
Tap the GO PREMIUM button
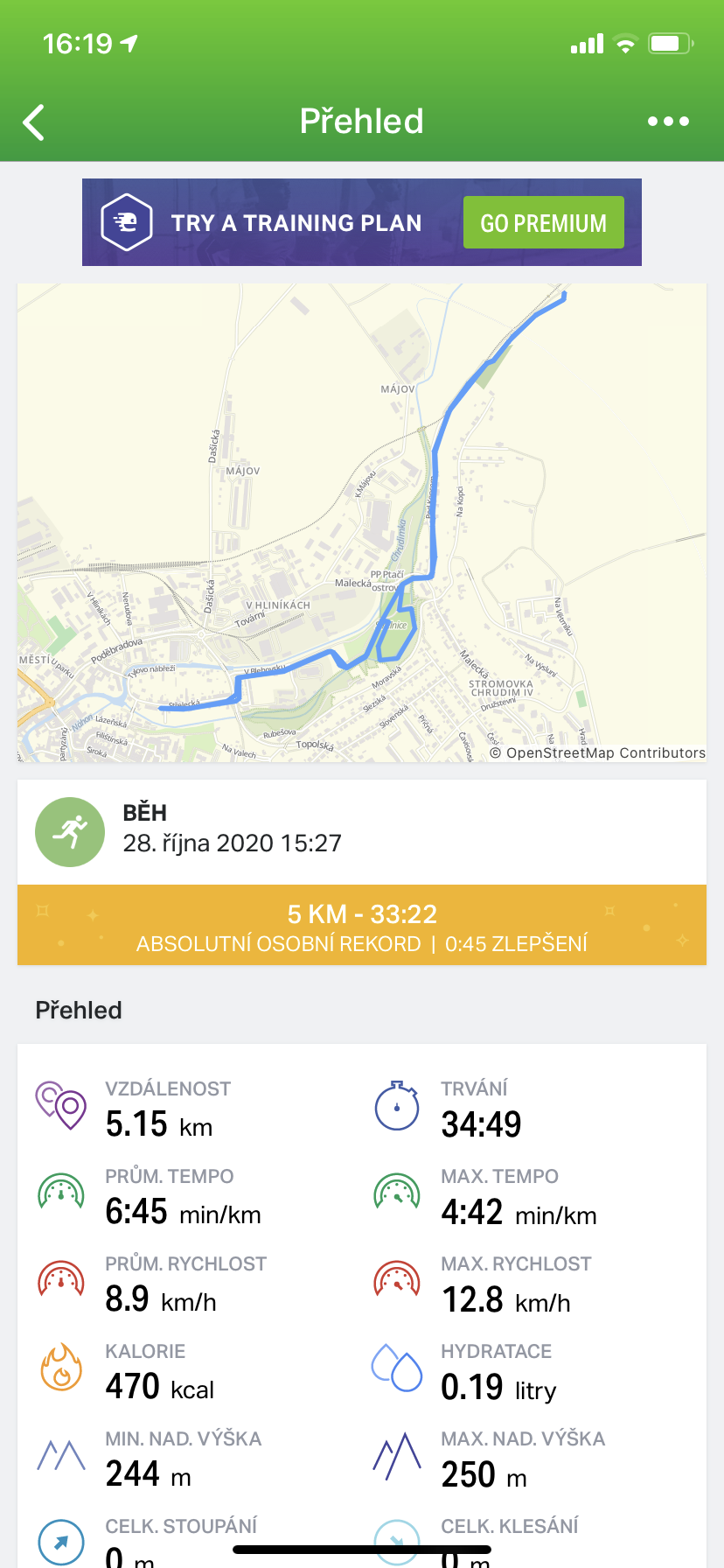click(543, 223)
